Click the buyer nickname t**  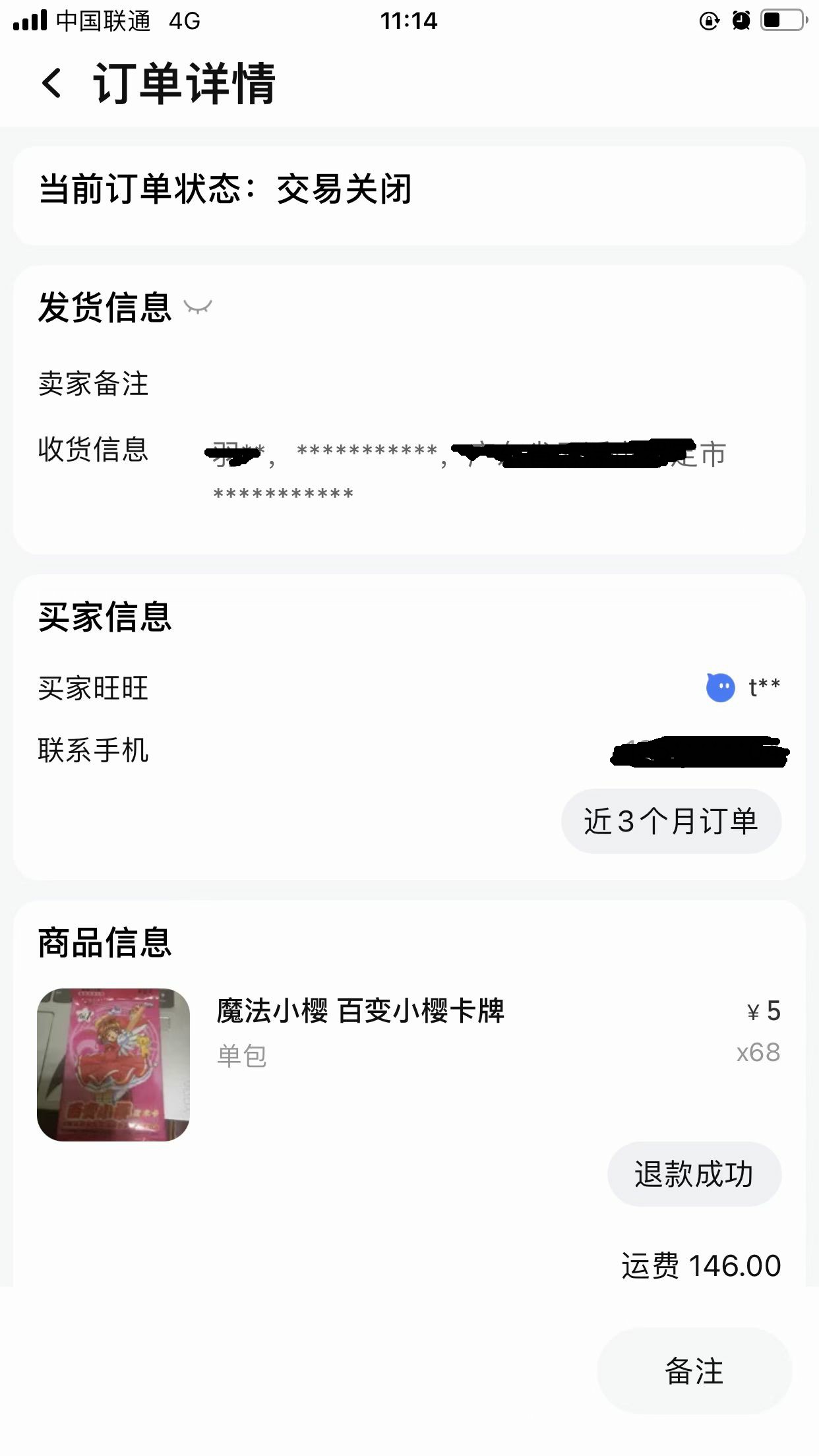tap(764, 687)
